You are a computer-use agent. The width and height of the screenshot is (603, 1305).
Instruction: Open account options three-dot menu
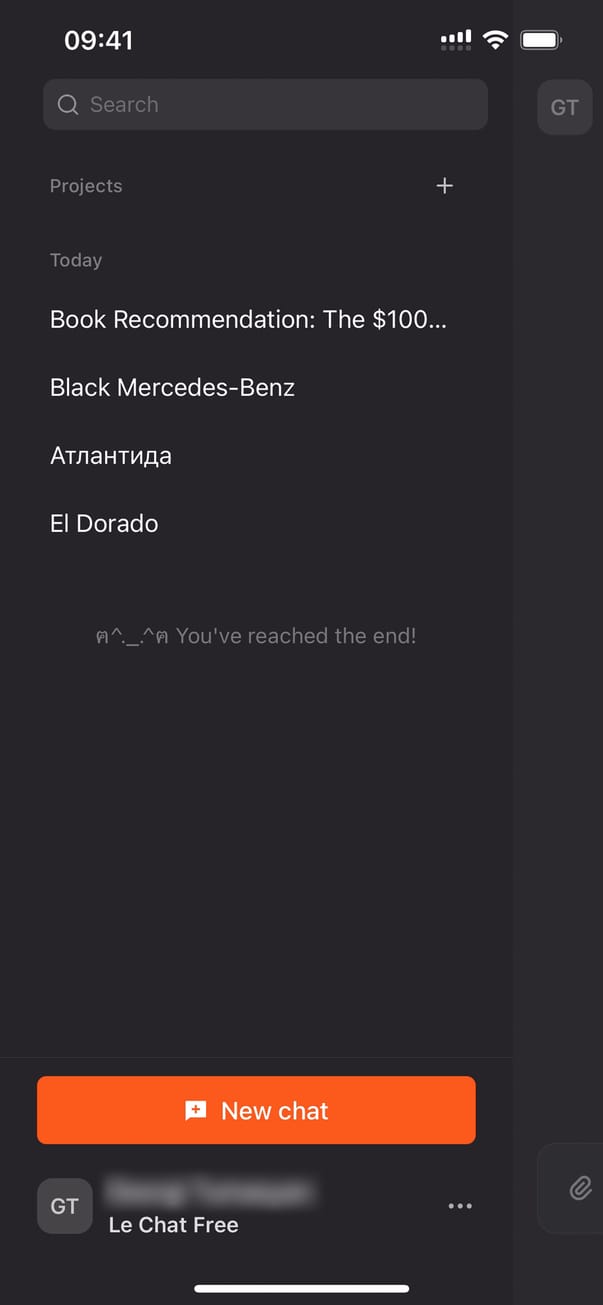[460, 1206]
